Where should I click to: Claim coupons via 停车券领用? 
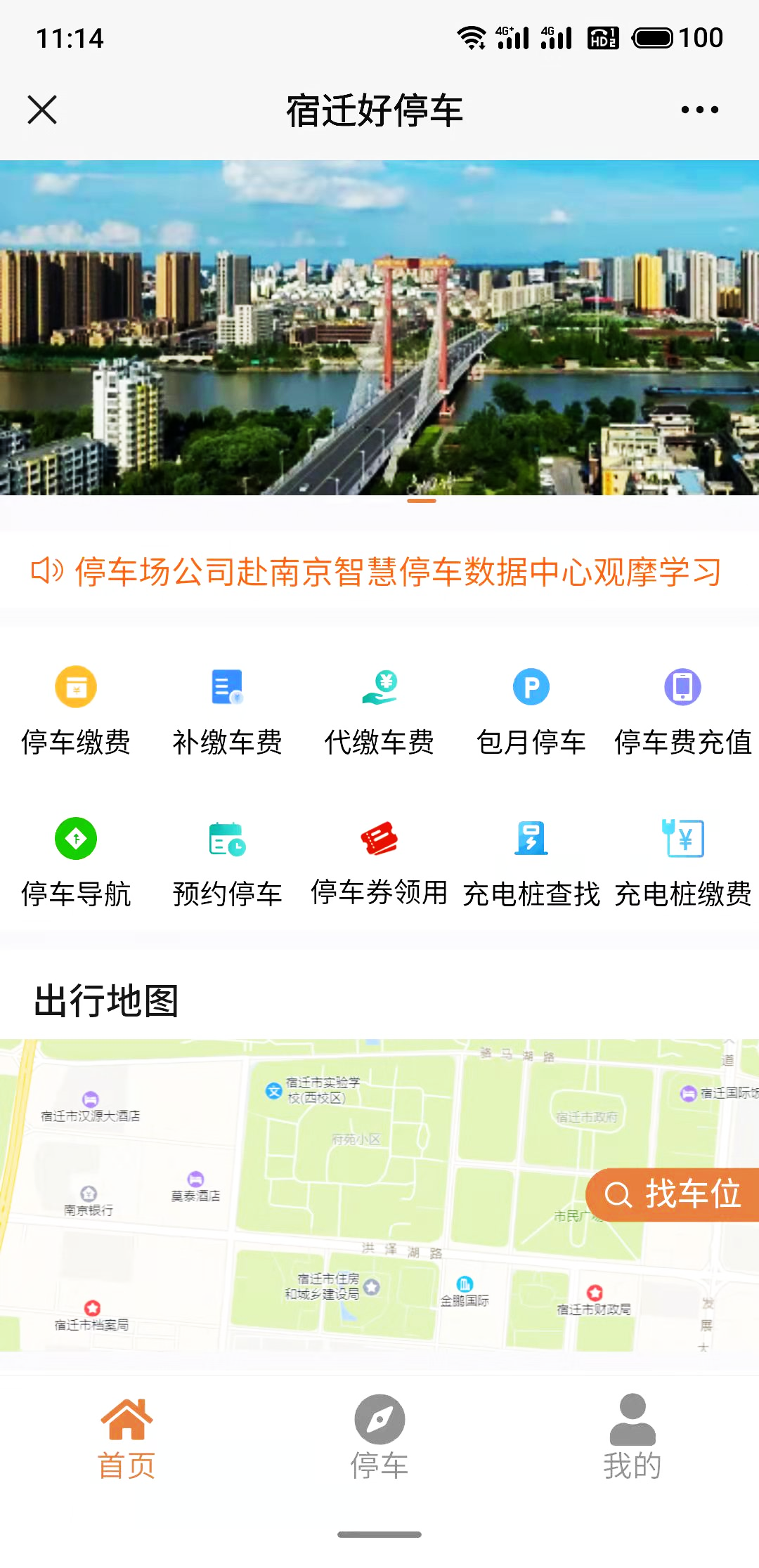pyautogui.click(x=379, y=862)
